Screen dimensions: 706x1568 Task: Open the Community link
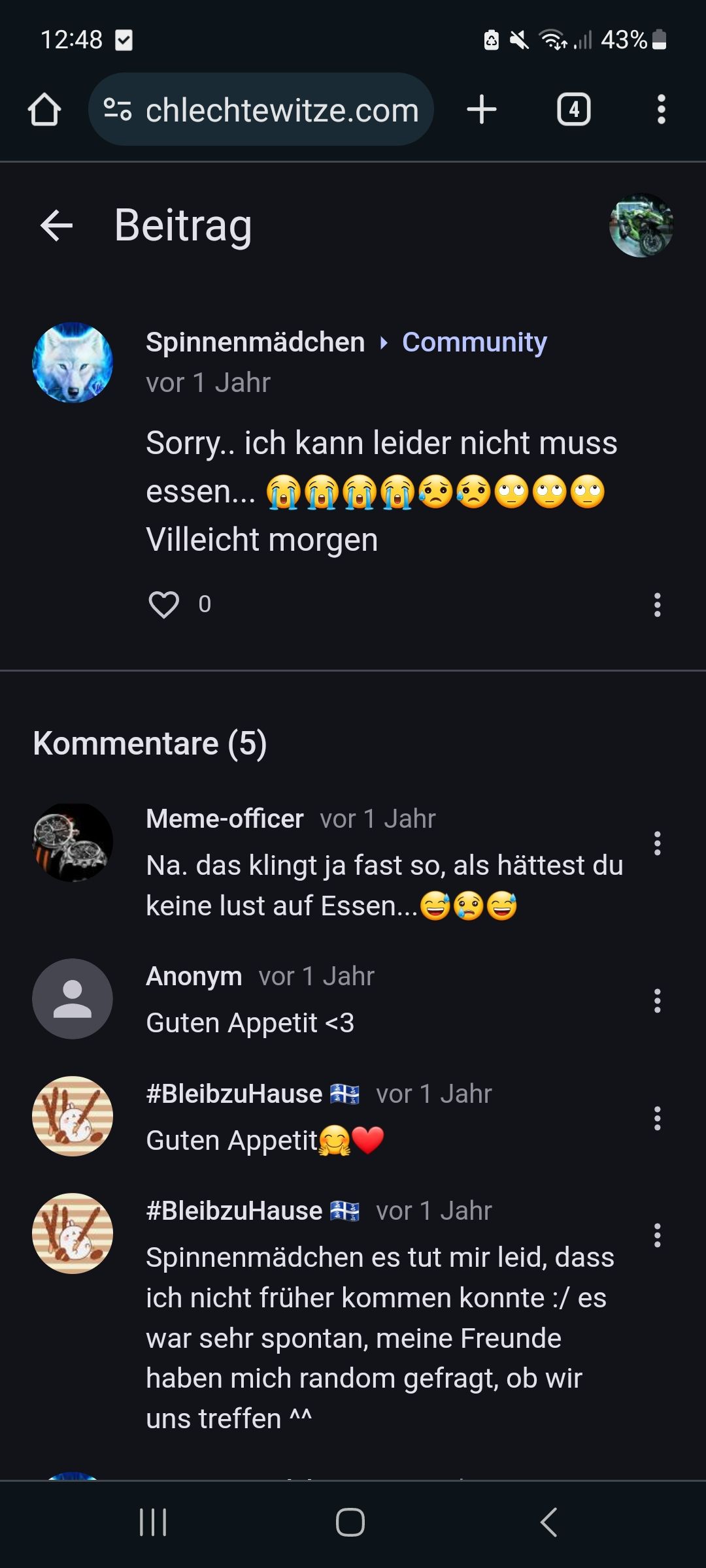(474, 342)
